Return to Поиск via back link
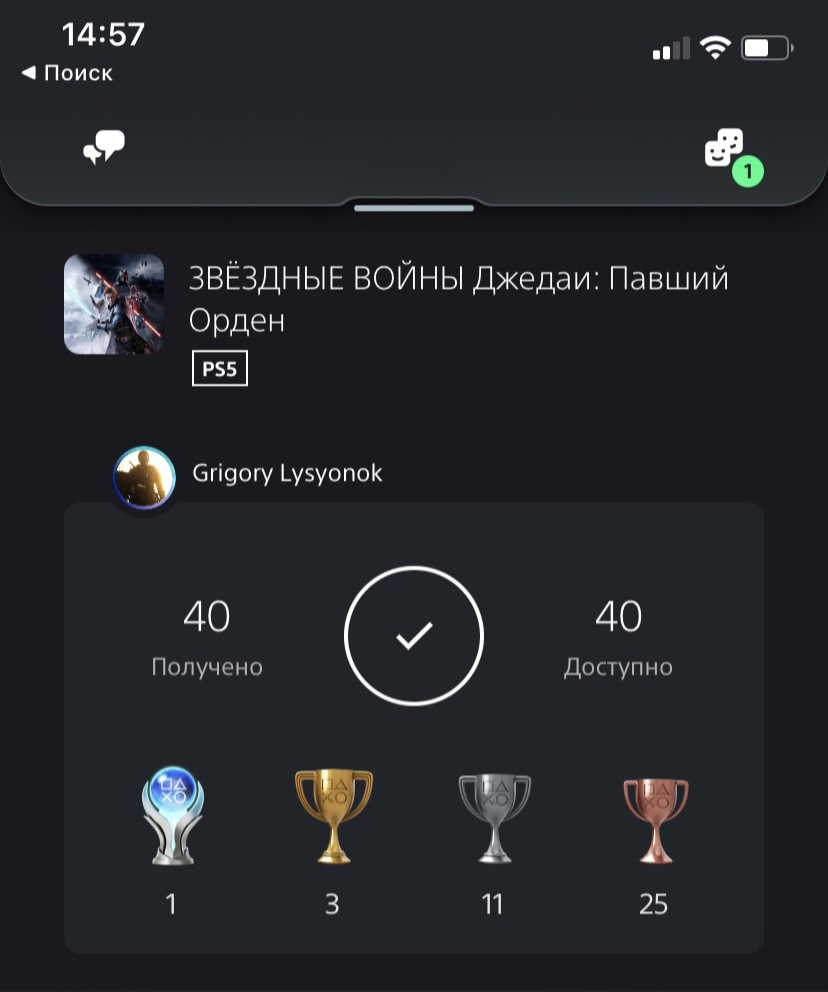The height and width of the screenshot is (992, 828). pos(66,73)
